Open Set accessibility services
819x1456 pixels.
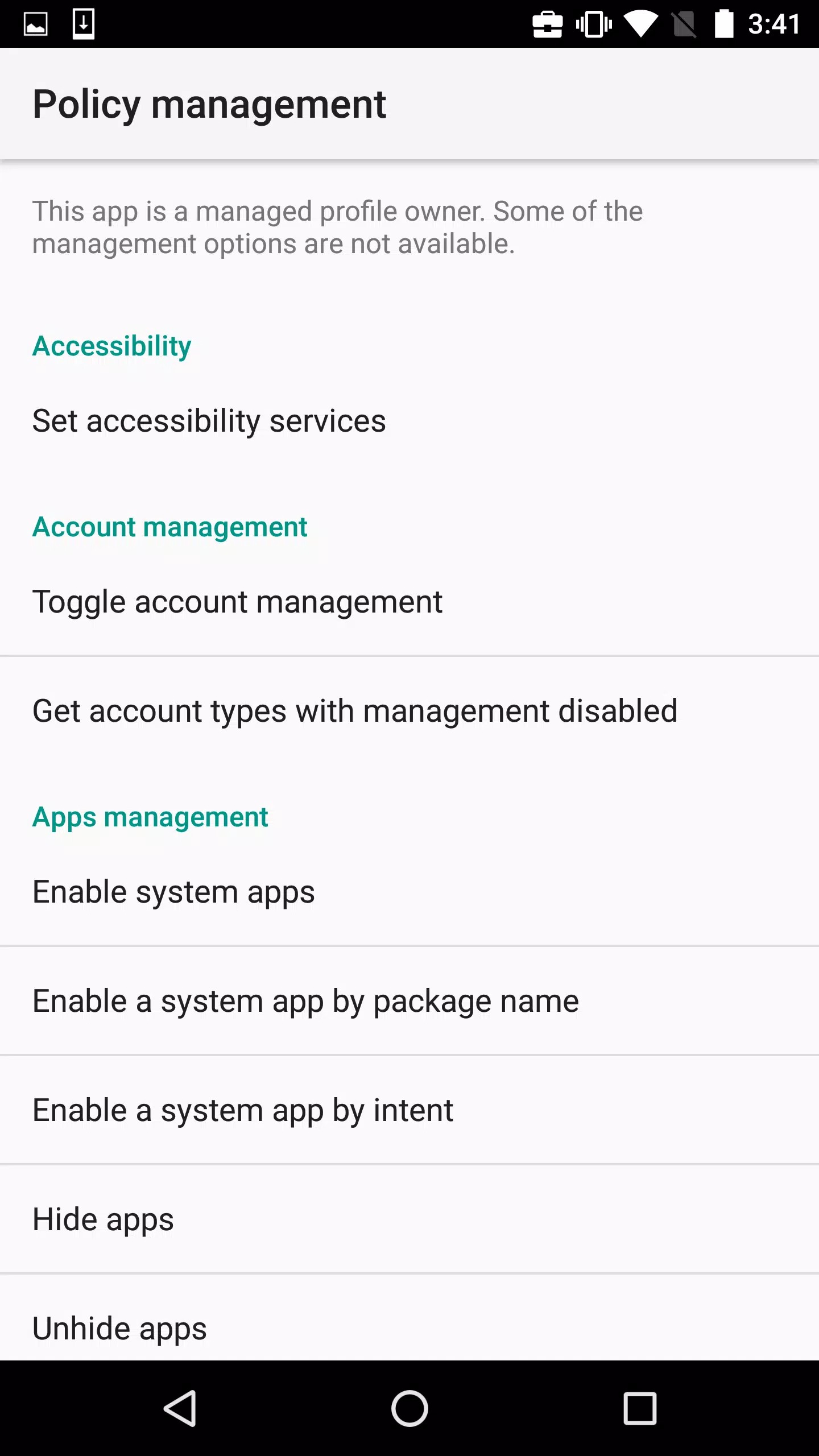coord(409,421)
